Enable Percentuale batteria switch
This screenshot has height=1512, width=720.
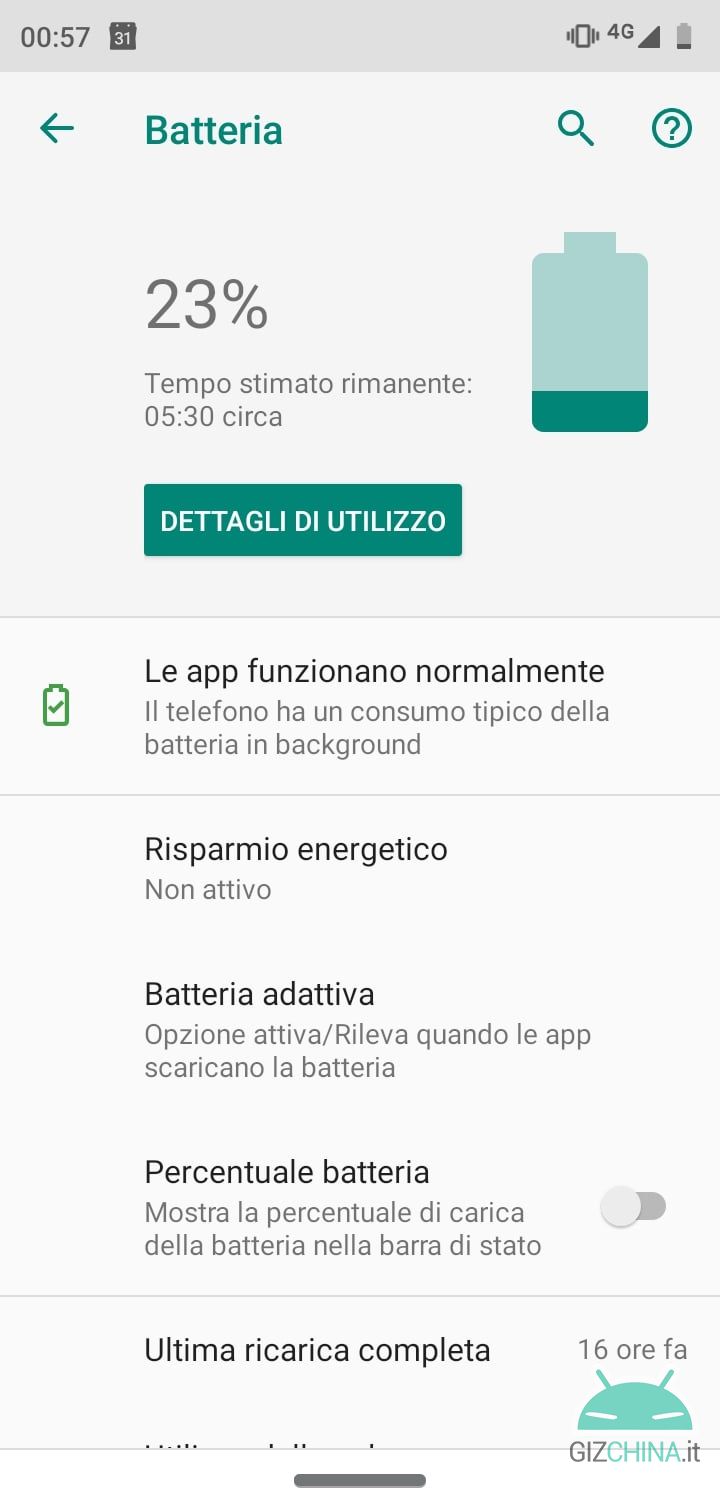pos(634,1207)
